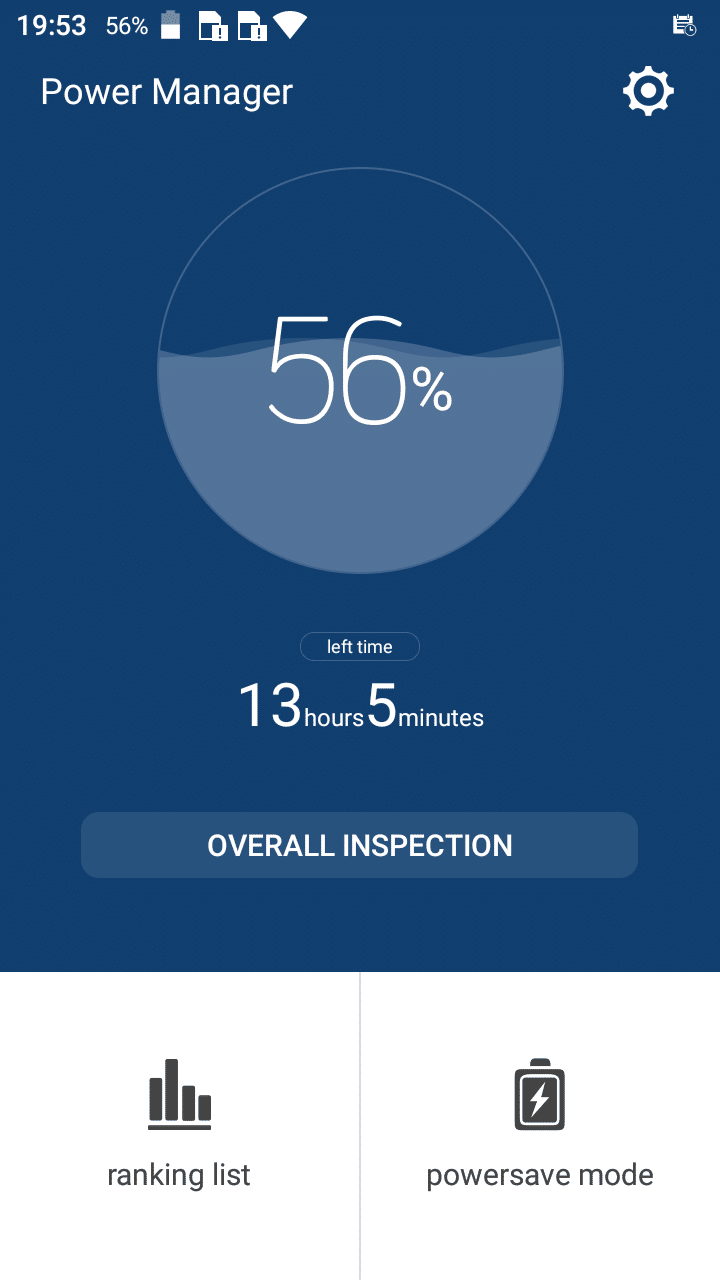720x1280 pixels.
Task: Start the overall inspection
Action: point(359,845)
